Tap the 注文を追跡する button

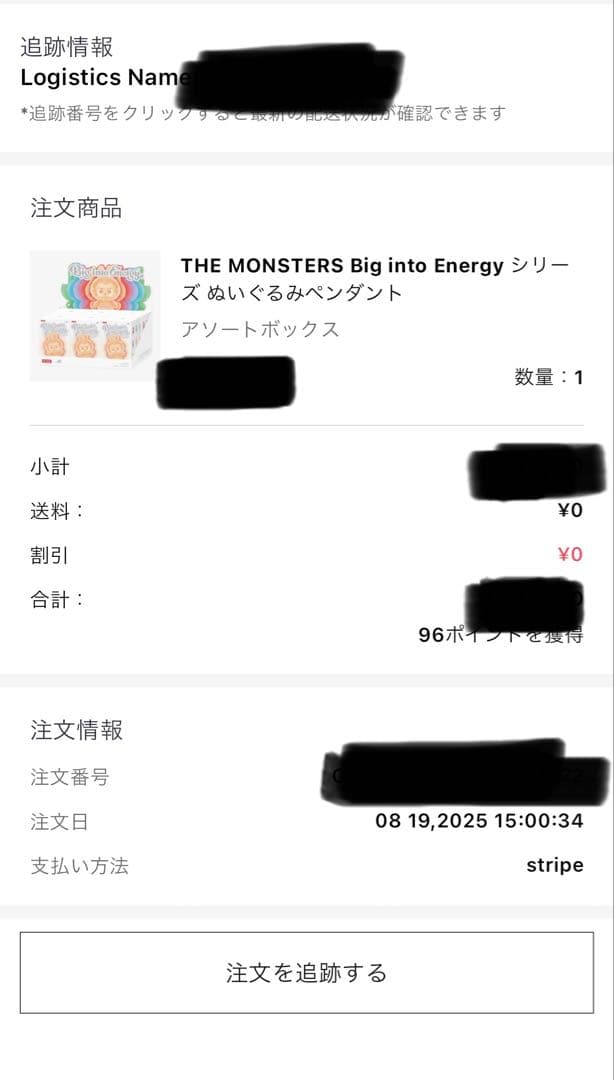pyautogui.click(x=307, y=973)
